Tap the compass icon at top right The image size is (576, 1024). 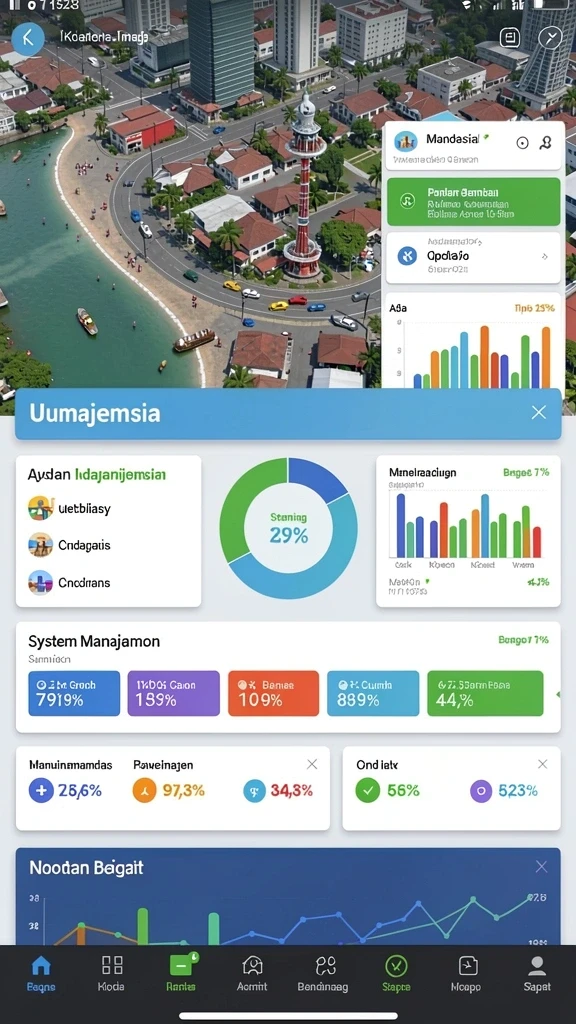tap(549, 37)
